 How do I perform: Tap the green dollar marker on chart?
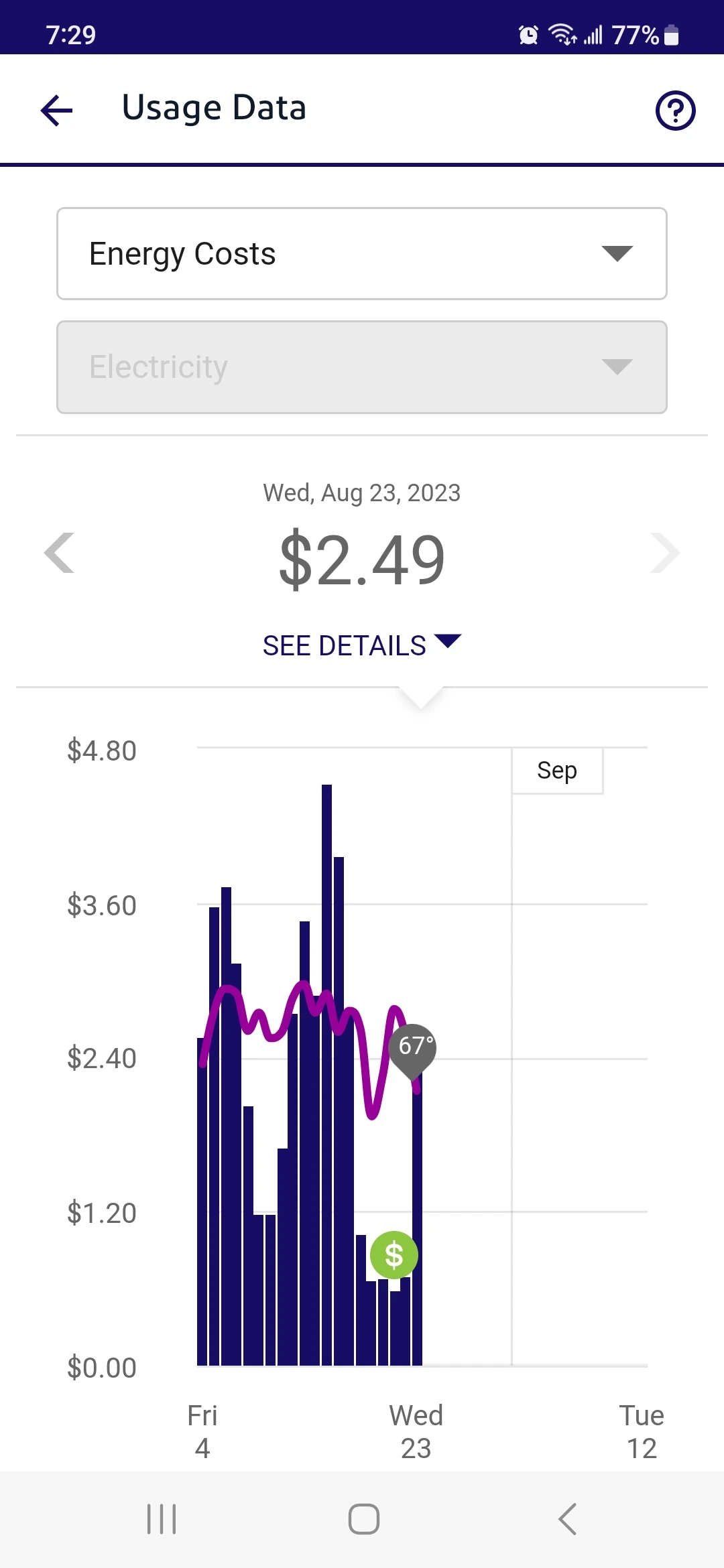[394, 1255]
